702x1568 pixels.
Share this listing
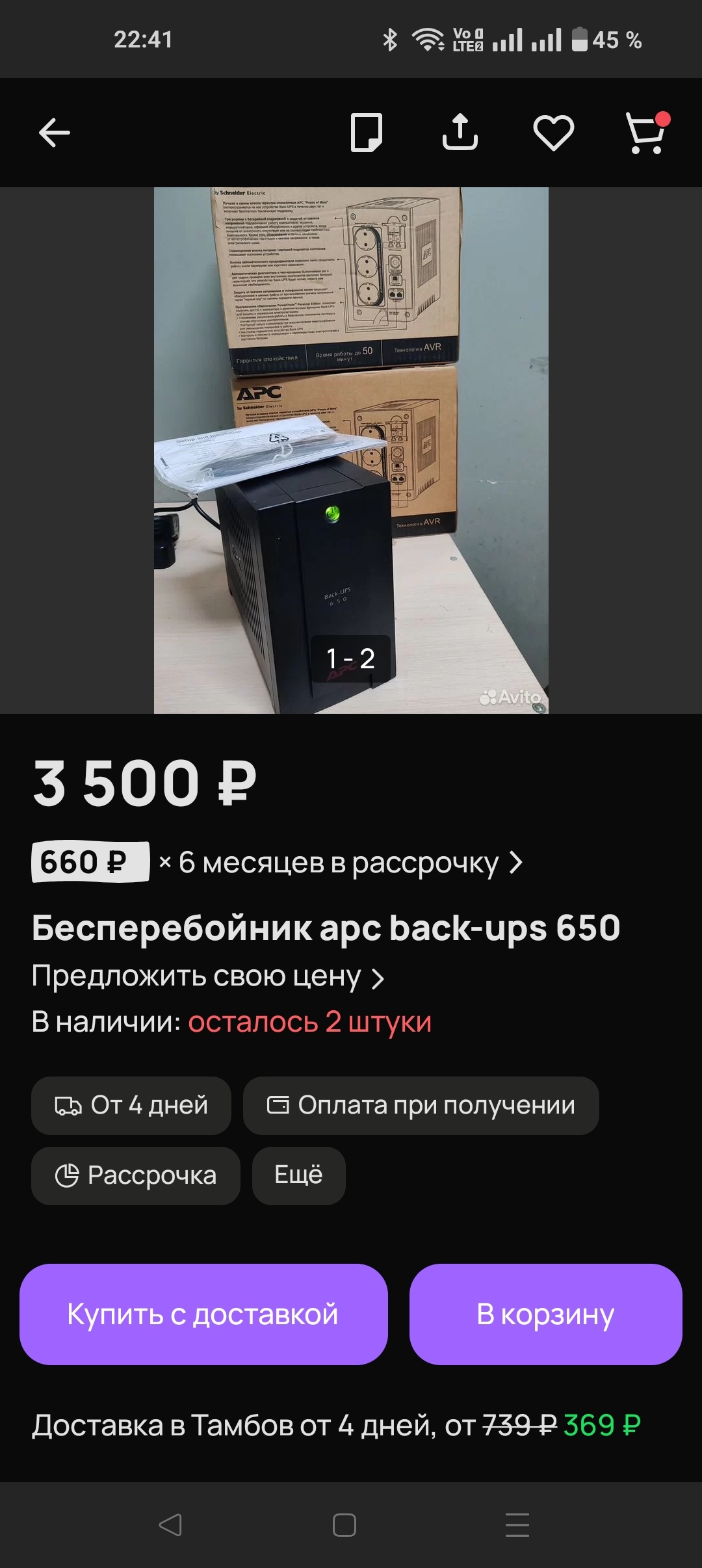click(x=460, y=133)
